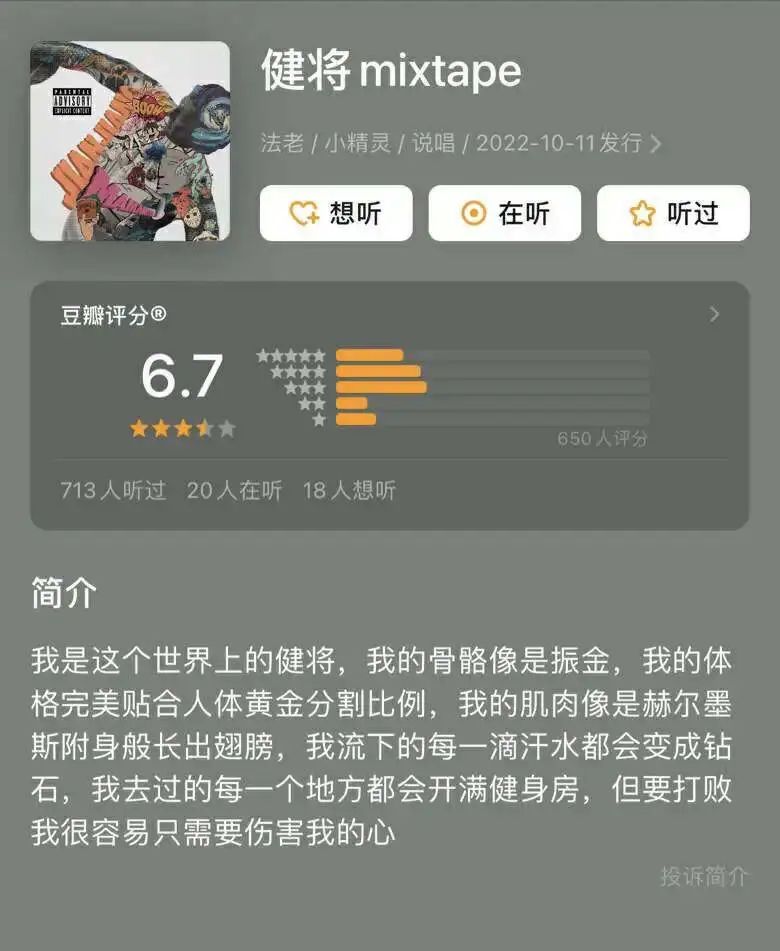Open album details line with 2022-10-11发行
Image resolution: width=780 pixels, height=951 pixels.
point(461,143)
